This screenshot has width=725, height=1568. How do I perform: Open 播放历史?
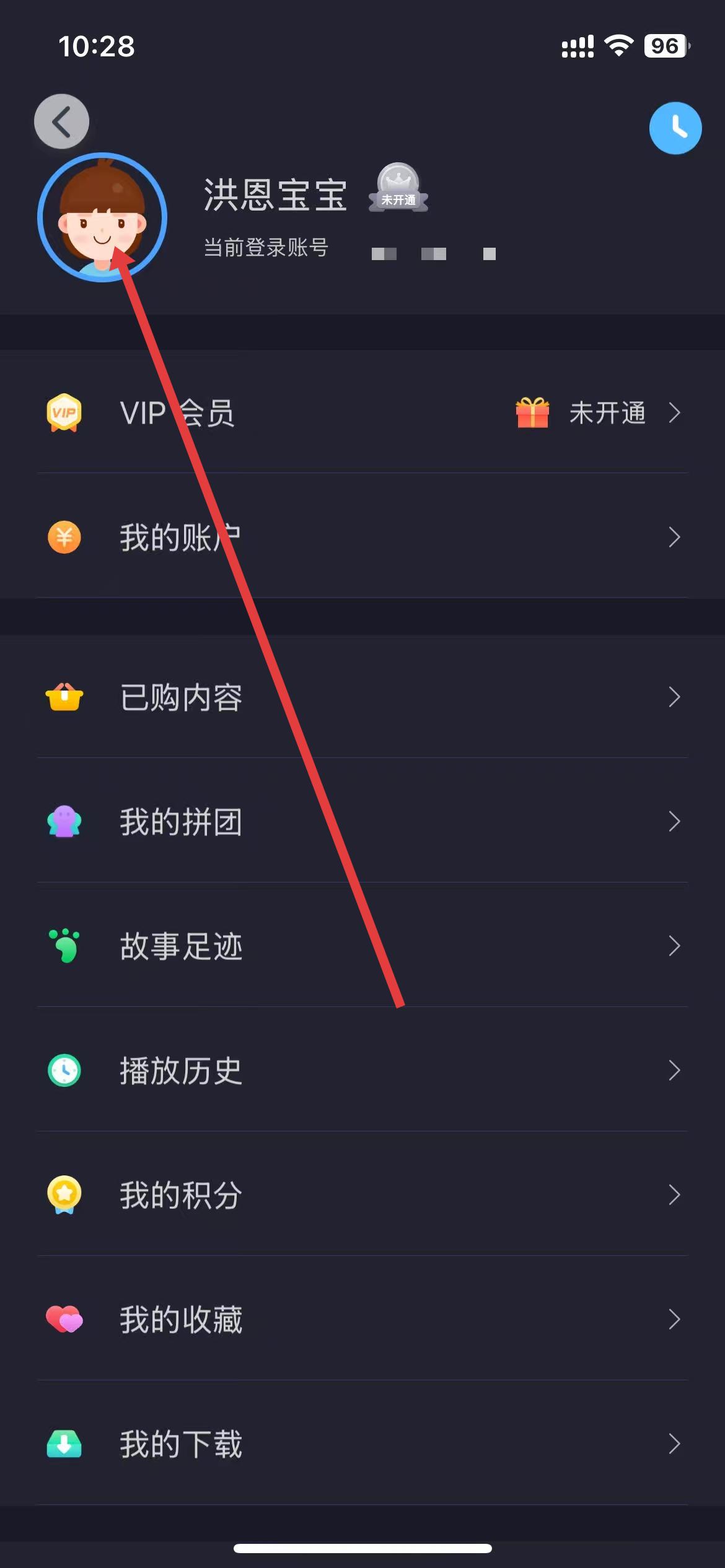coord(362,1071)
